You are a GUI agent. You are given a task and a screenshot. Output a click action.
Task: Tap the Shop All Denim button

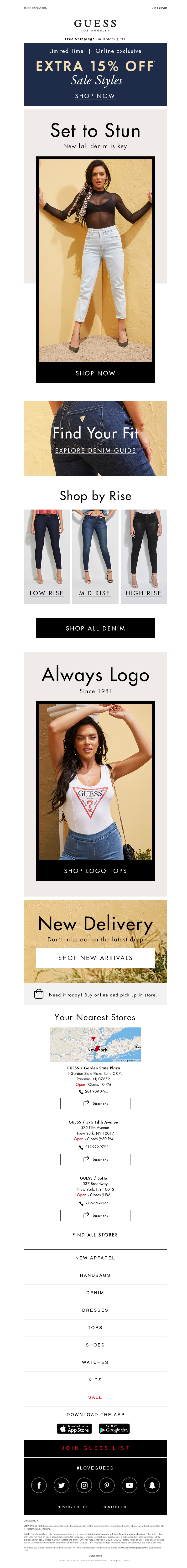coord(95,628)
